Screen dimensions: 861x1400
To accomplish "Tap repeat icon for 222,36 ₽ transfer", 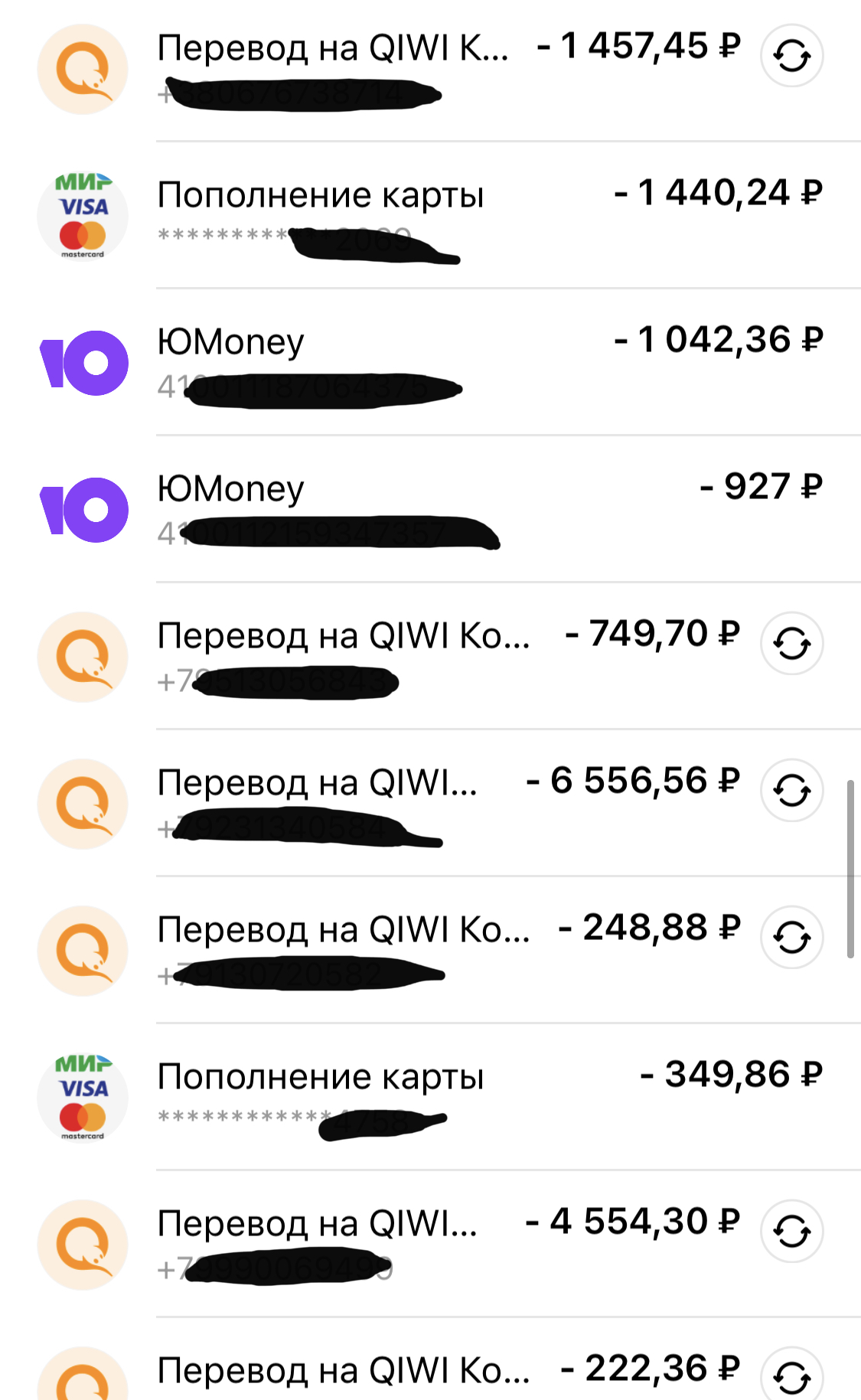I will 791,1375.
